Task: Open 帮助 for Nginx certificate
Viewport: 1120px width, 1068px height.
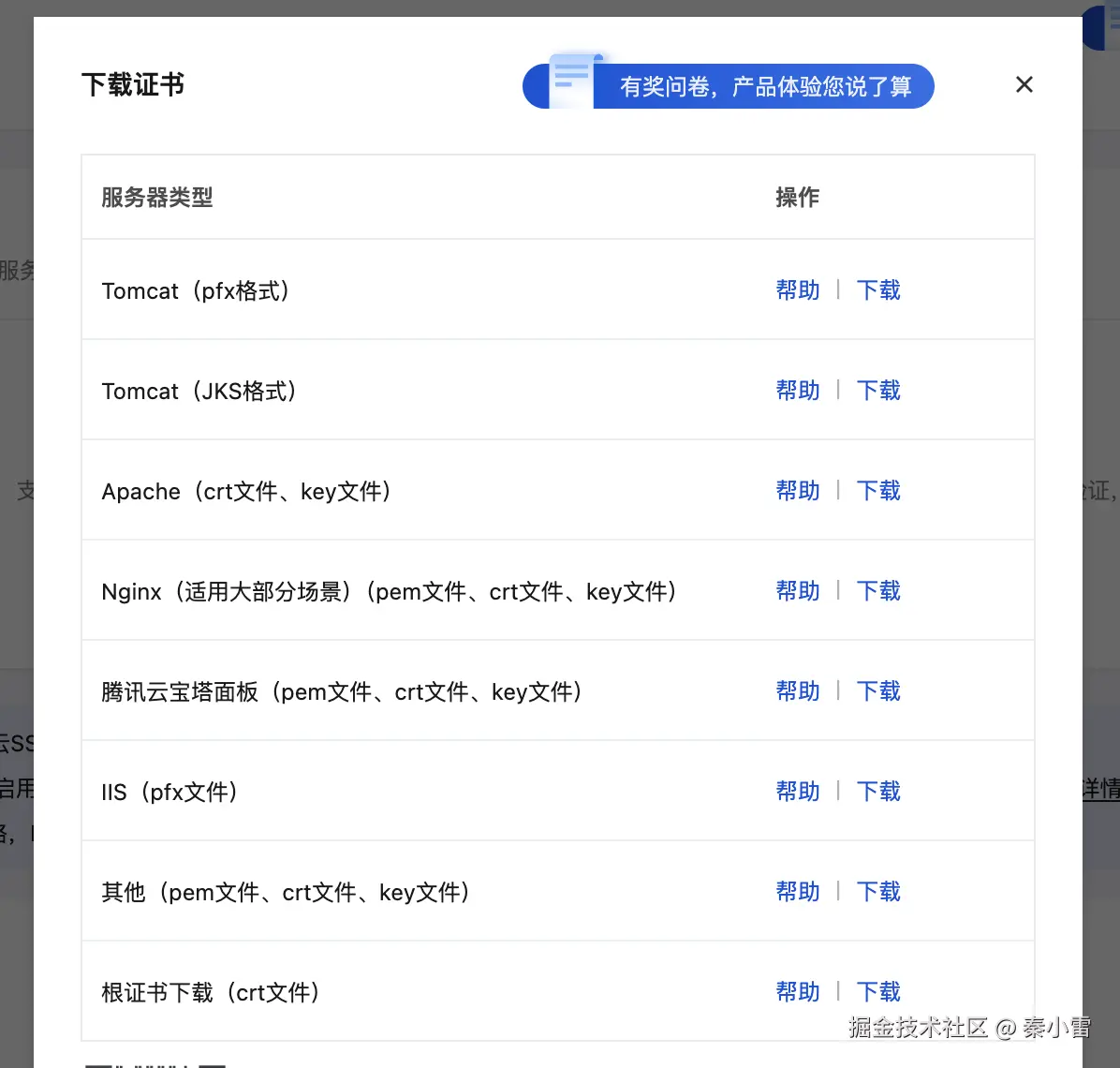Action: pyautogui.click(x=798, y=591)
